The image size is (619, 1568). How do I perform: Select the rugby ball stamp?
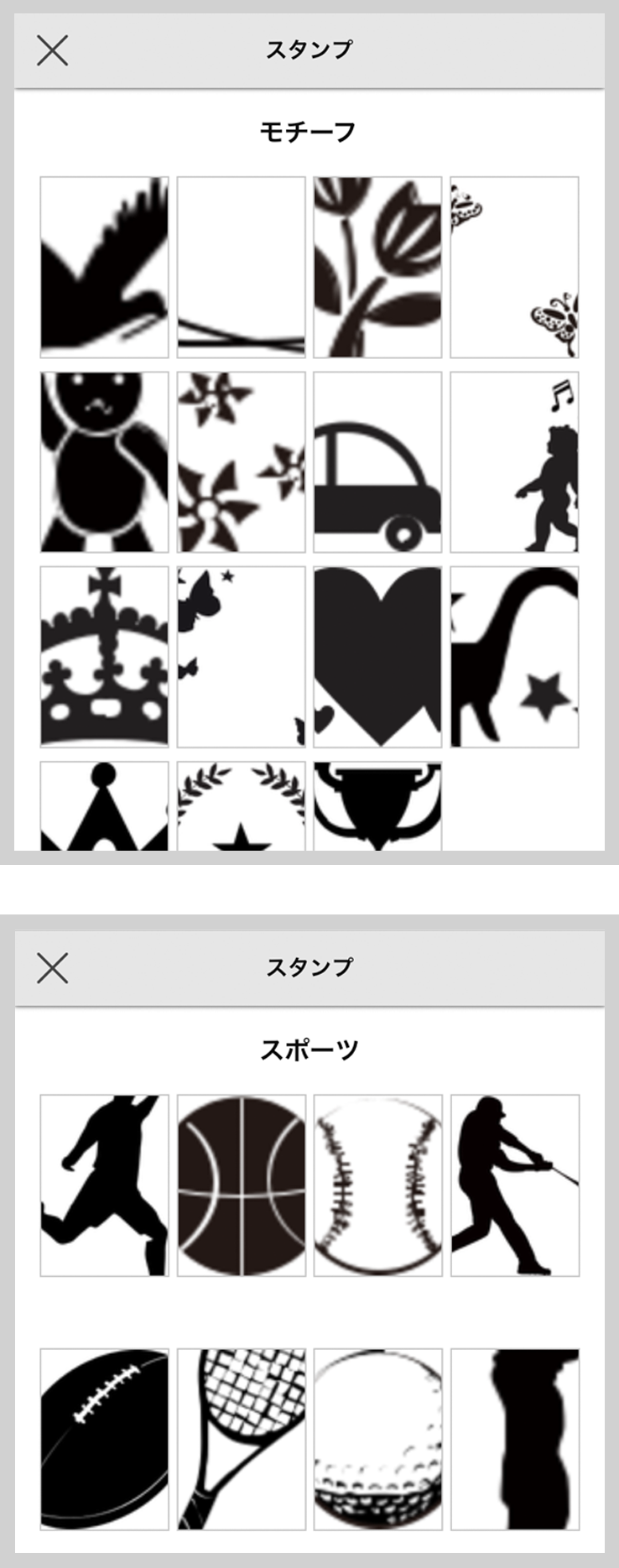coord(104,1439)
